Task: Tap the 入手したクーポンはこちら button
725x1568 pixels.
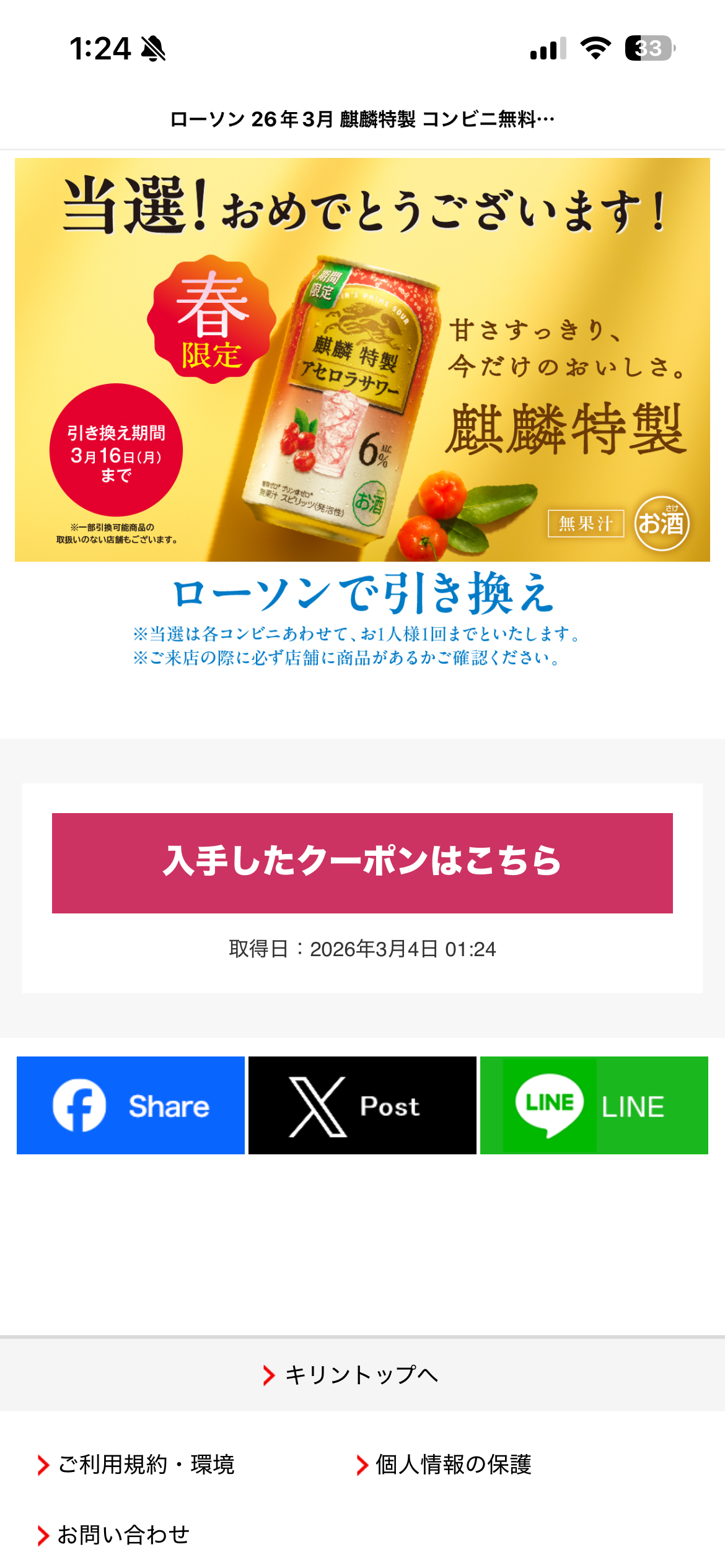Action: [x=362, y=863]
